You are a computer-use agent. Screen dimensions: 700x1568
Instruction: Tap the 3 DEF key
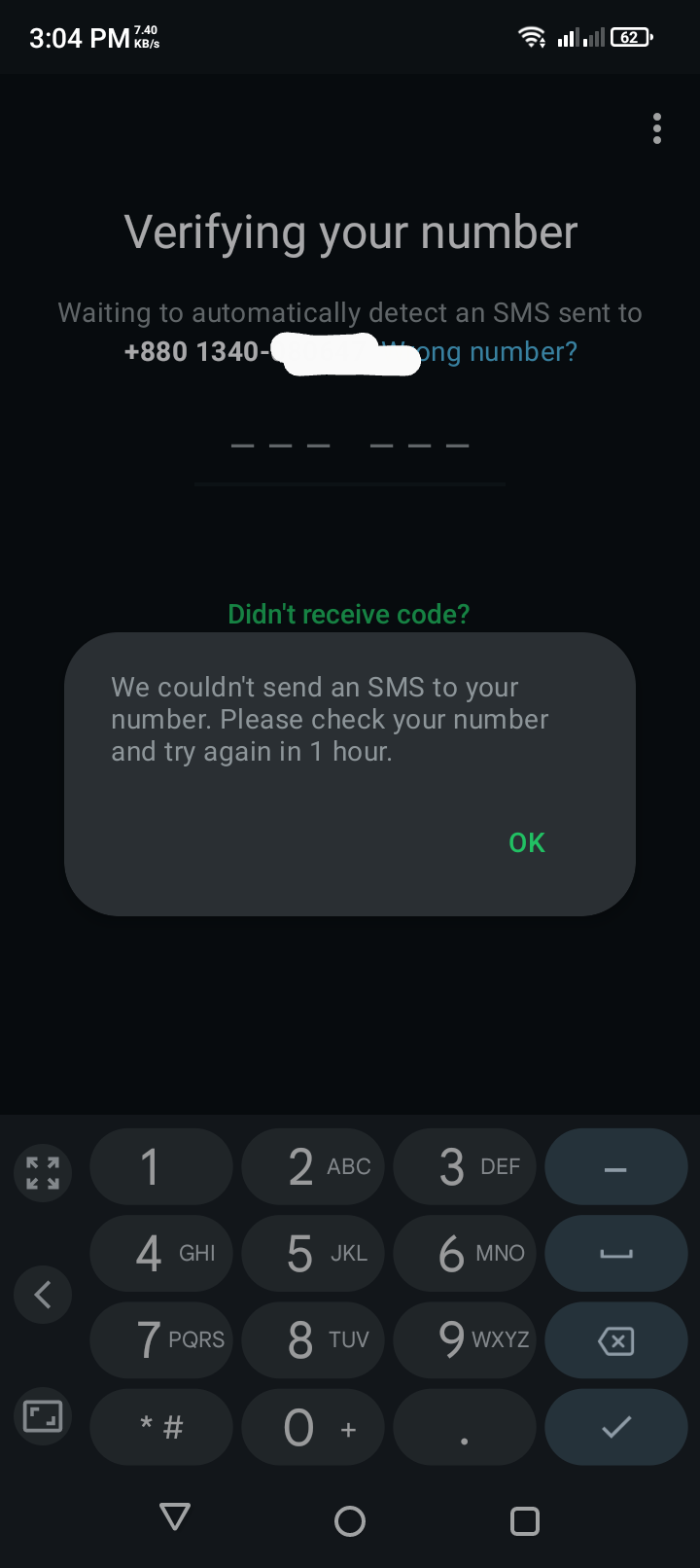tap(464, 1166)
